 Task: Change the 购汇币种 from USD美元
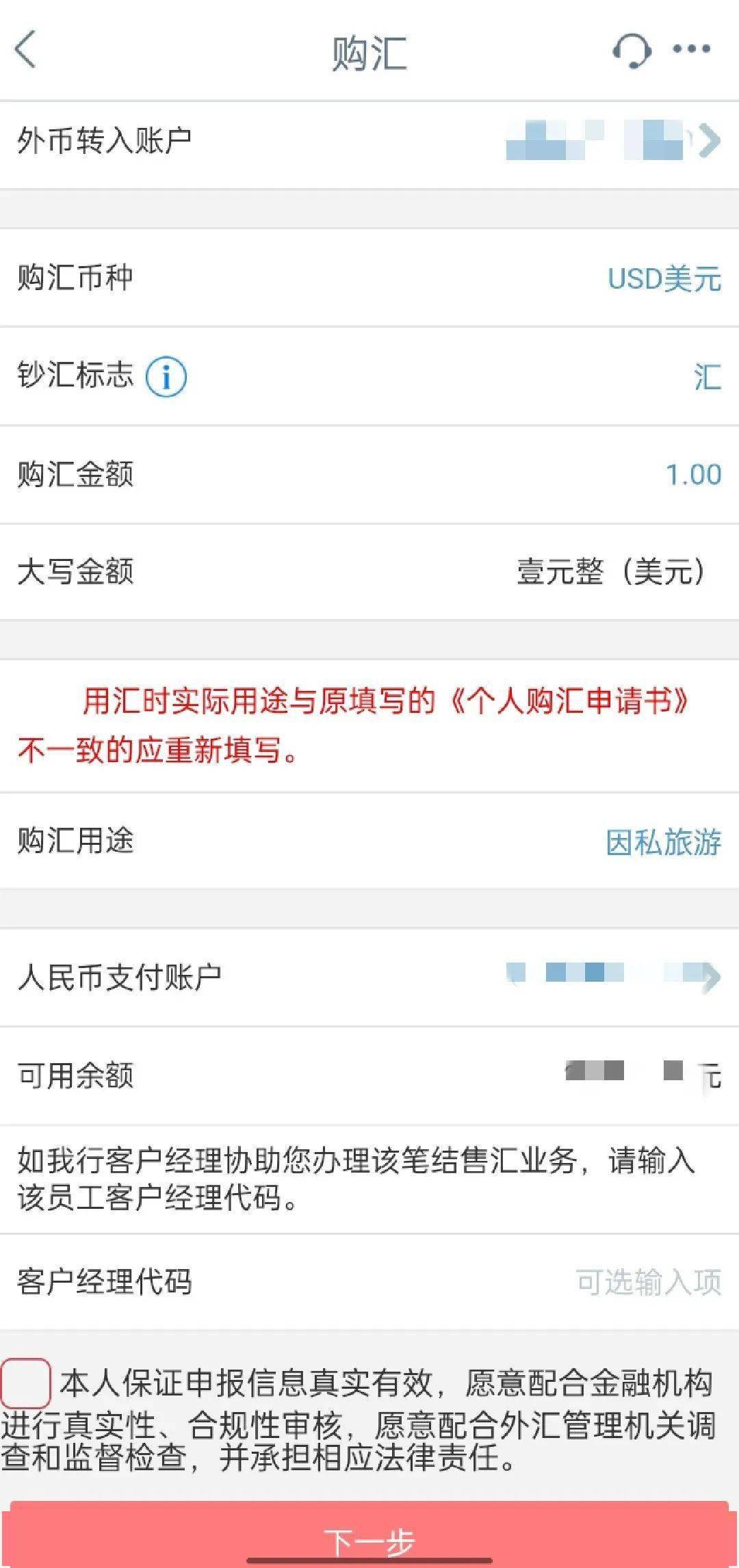coord(664,278)
